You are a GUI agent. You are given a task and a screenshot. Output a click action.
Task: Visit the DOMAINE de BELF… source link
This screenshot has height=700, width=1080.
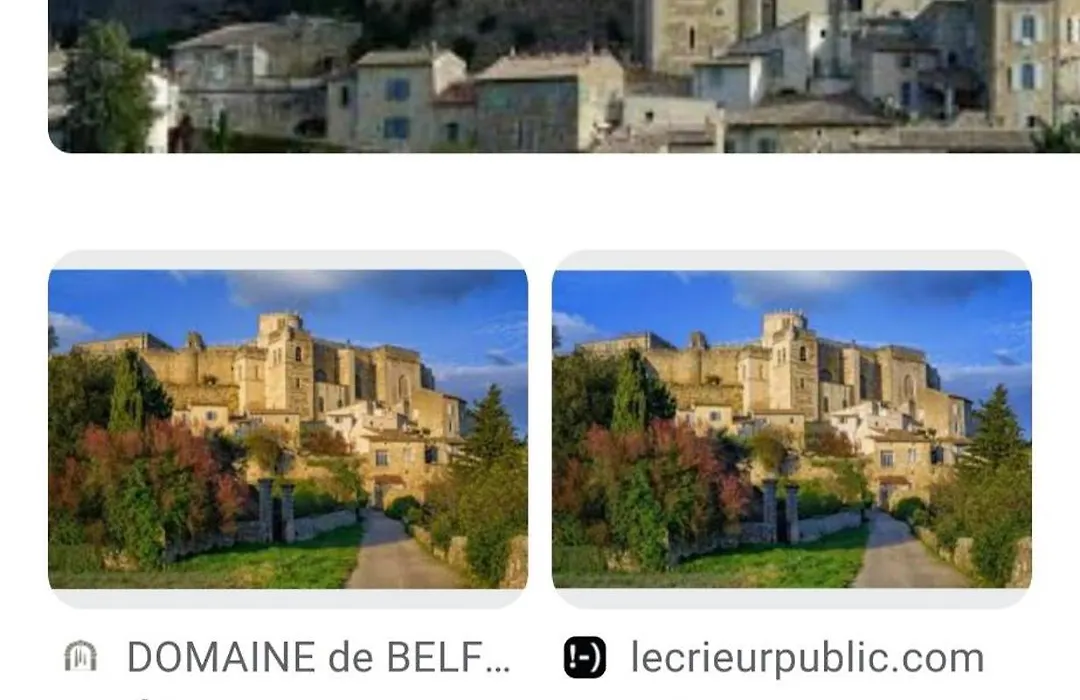[317, 658]
